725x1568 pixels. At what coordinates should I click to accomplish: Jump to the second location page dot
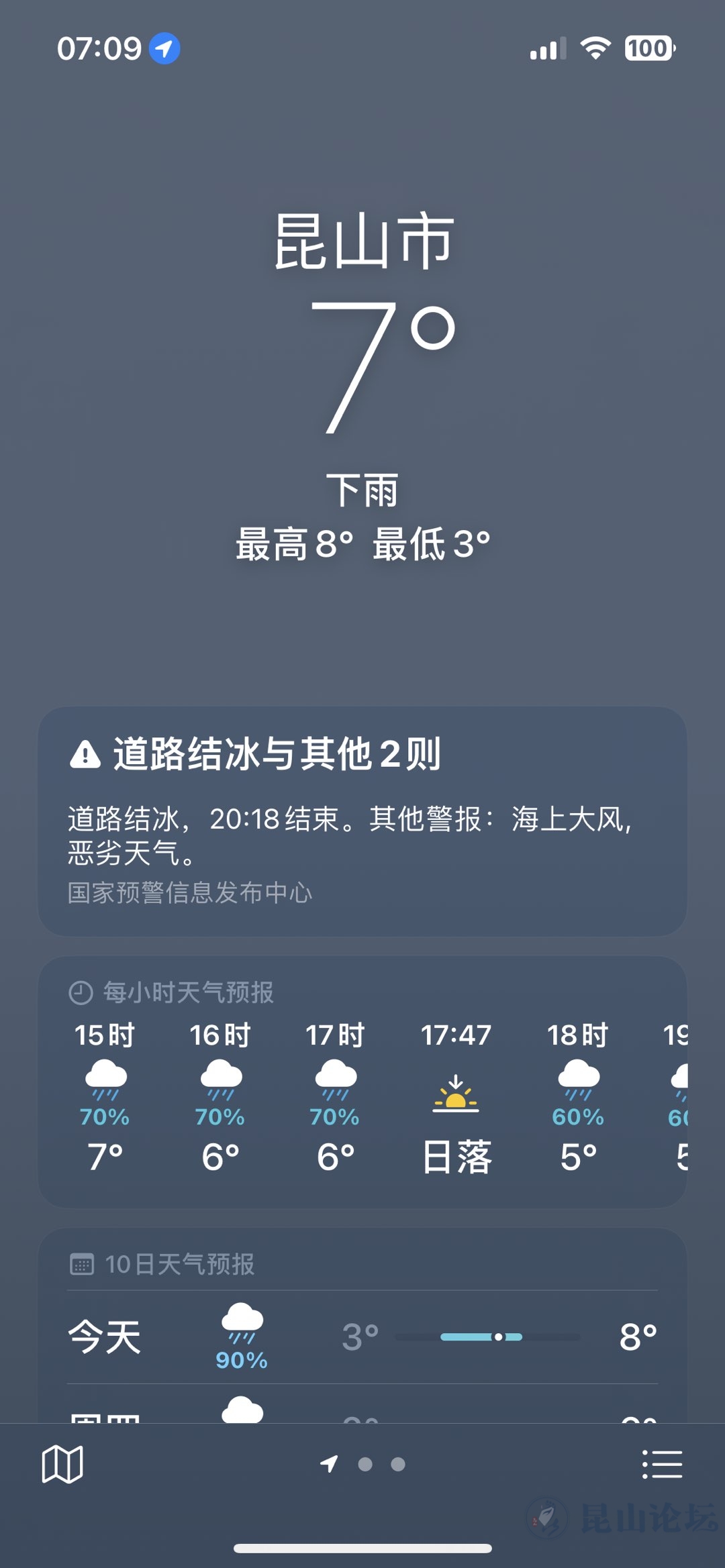coord(365,1464)
